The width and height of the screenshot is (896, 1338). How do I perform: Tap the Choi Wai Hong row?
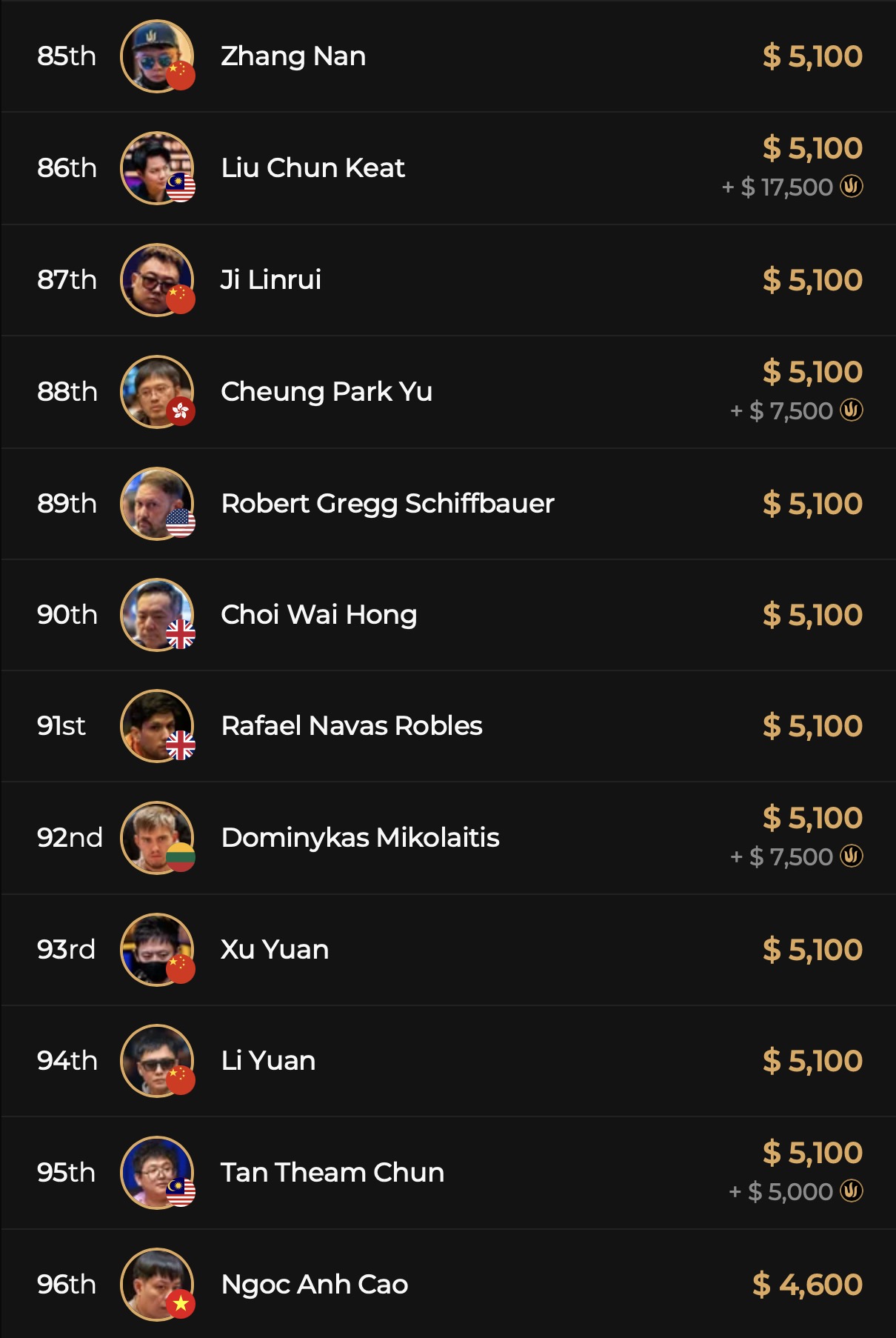pos(318,615)
